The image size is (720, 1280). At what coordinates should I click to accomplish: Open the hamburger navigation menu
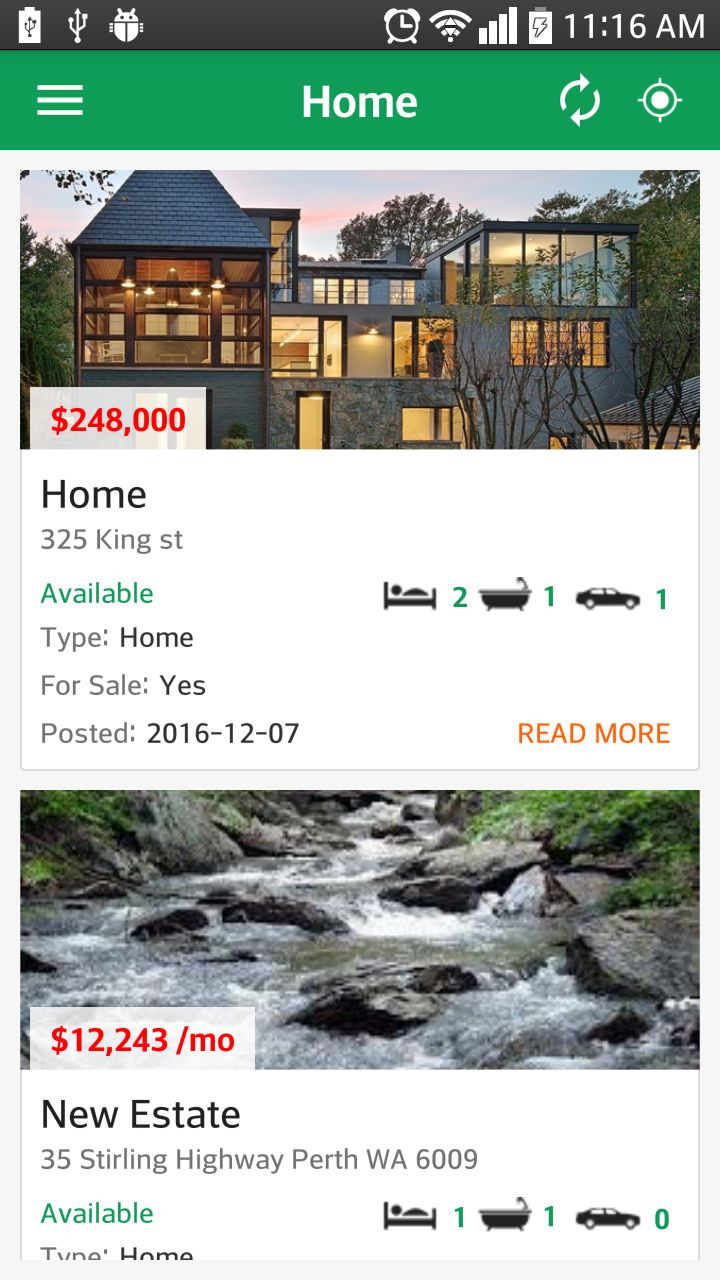(60, 101)
